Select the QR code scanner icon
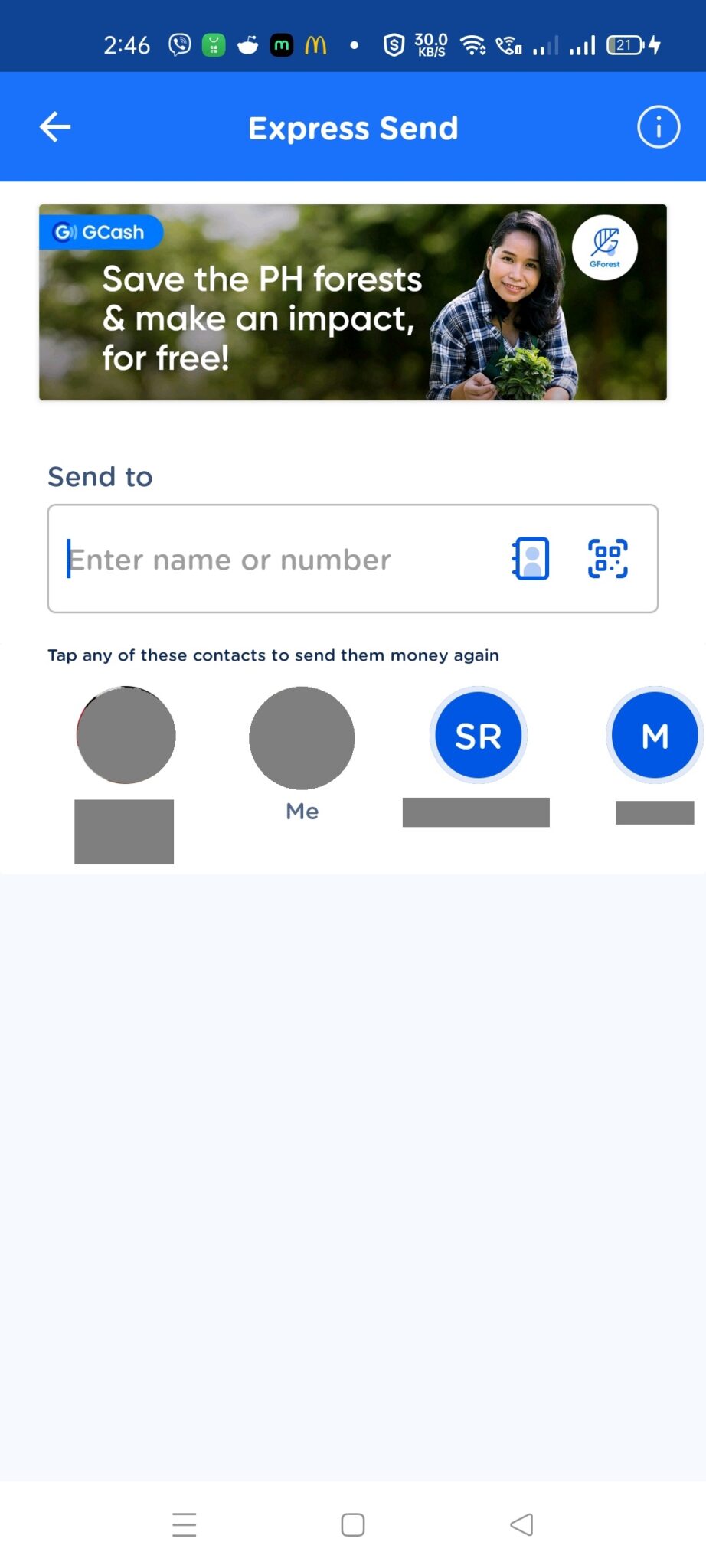 pyautogui.click(x=609, y=559)
